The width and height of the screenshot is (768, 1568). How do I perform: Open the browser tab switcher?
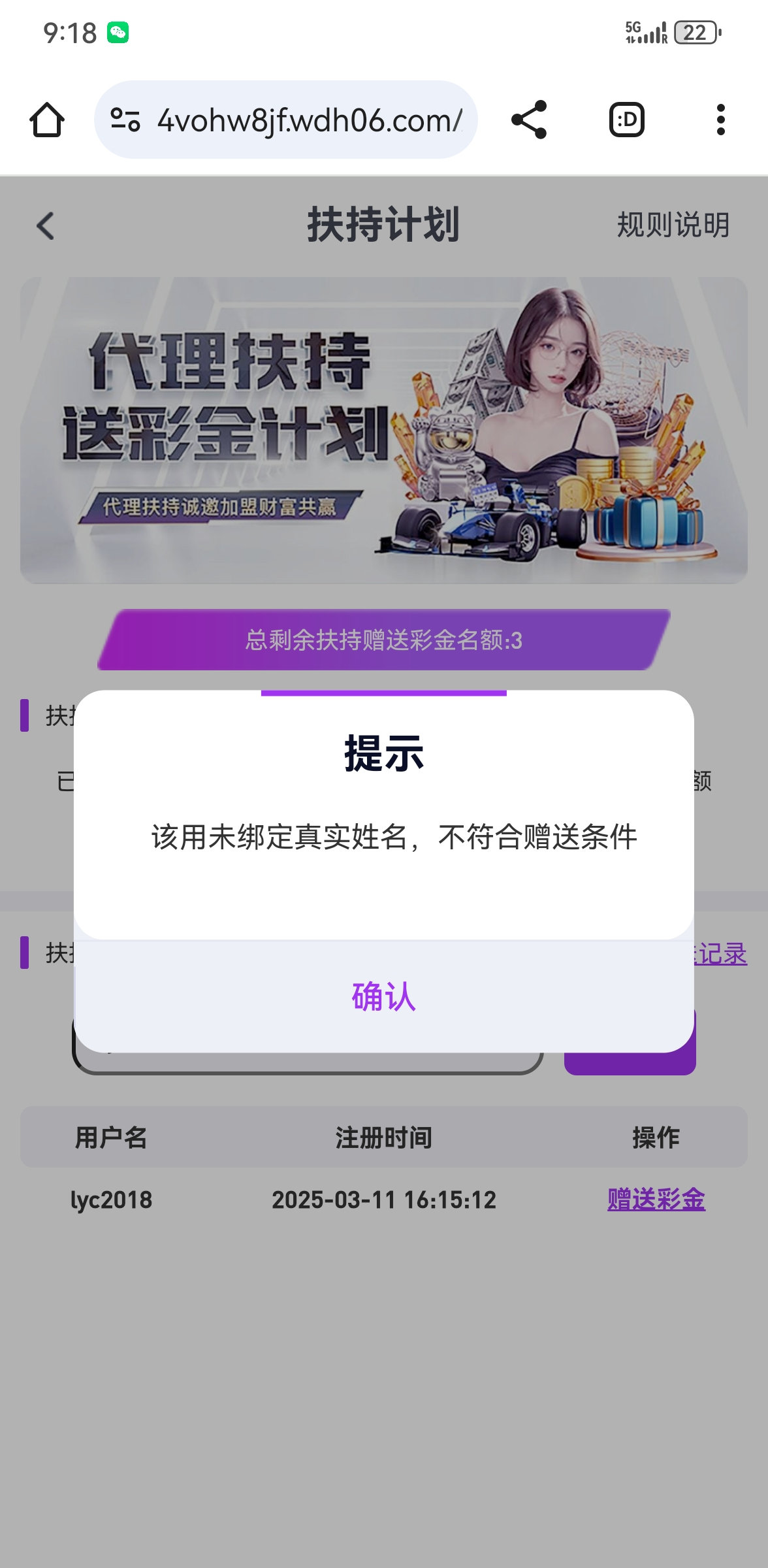point(626,120)
